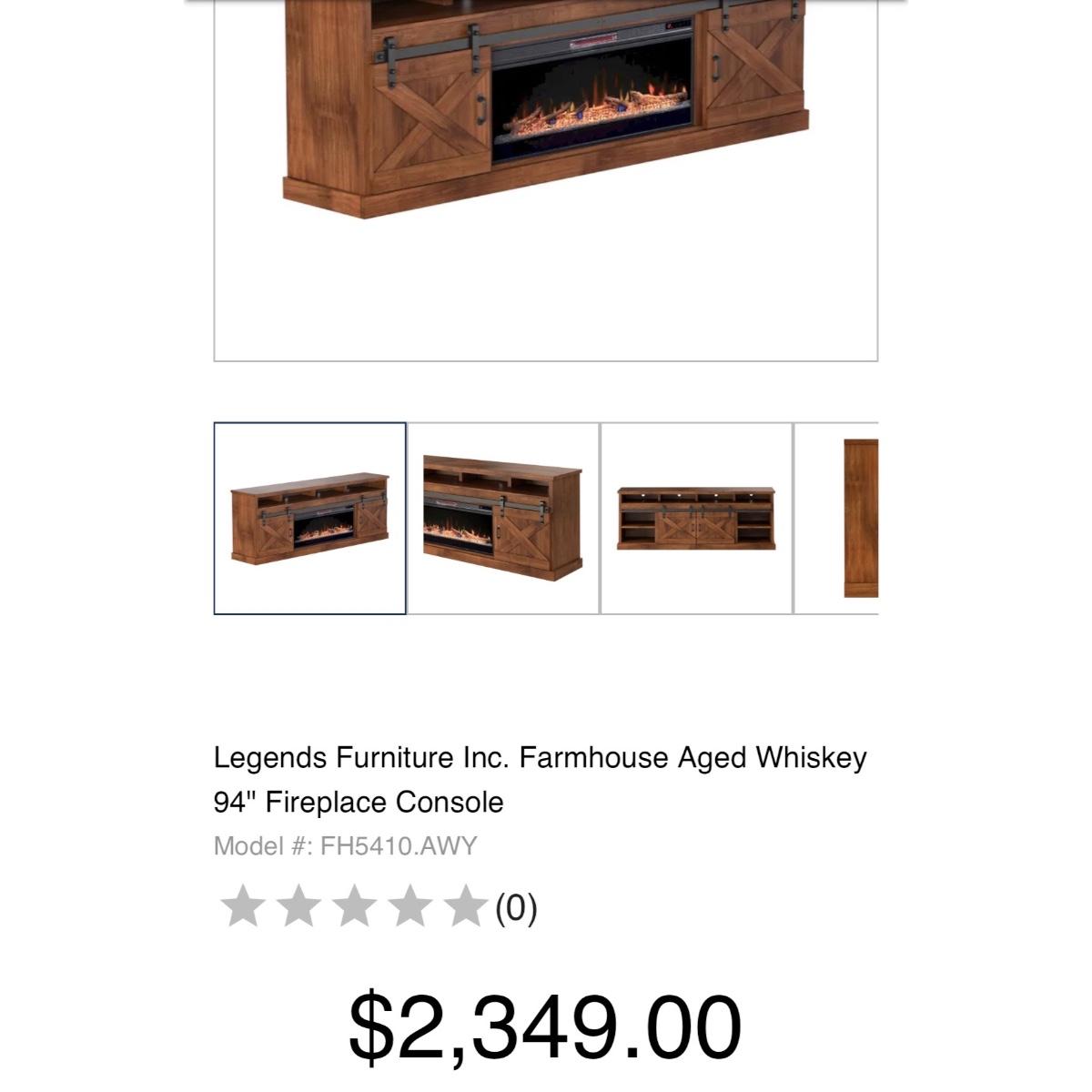The height and width of the screenshot is (1092, 1092).
Task: Select the first thumbnail of fireplace console
Action: coord(309,519)
